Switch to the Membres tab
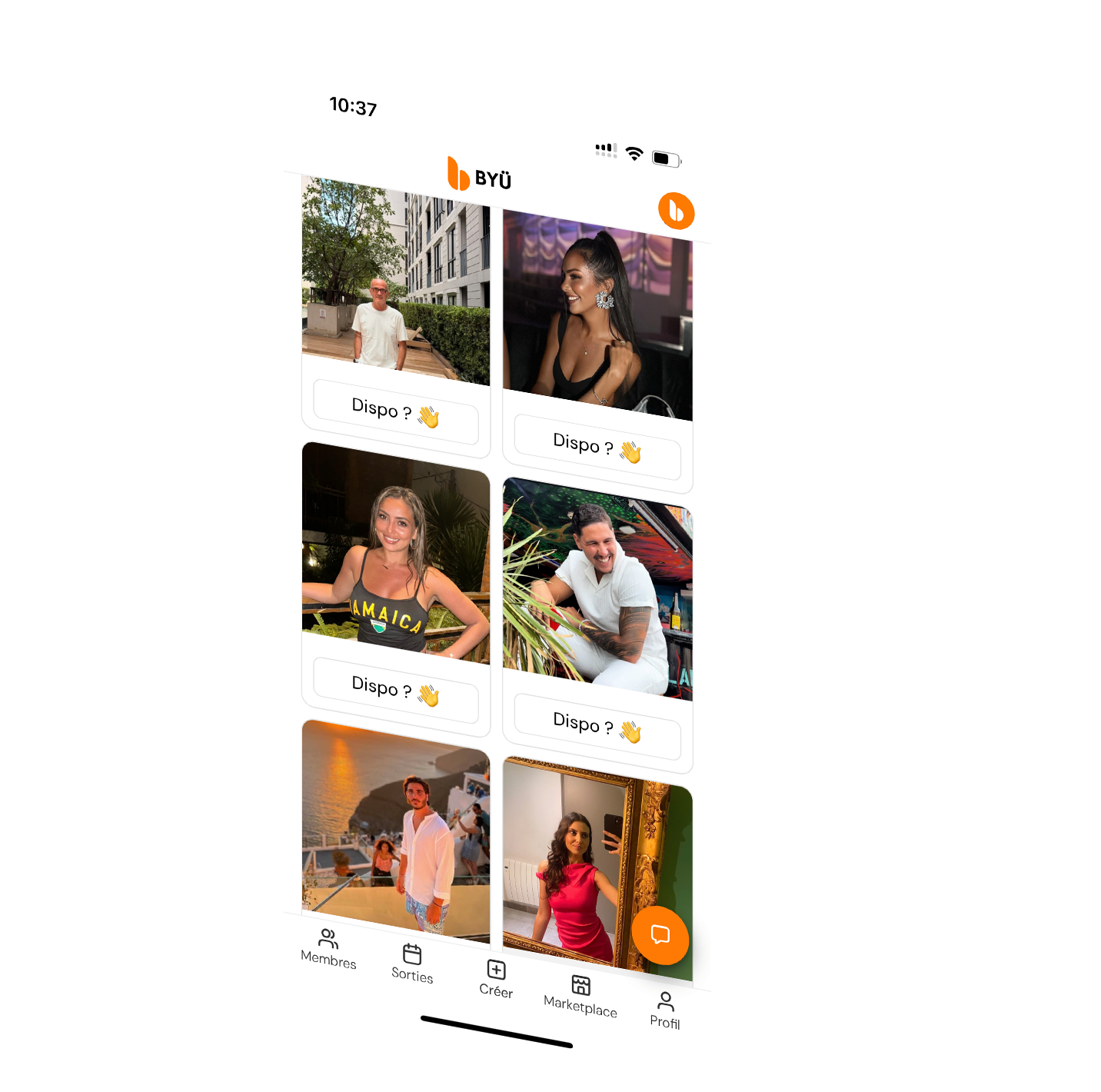Image resolution: width=1101 pixels, height=1092 pixels. pos(328,948)
